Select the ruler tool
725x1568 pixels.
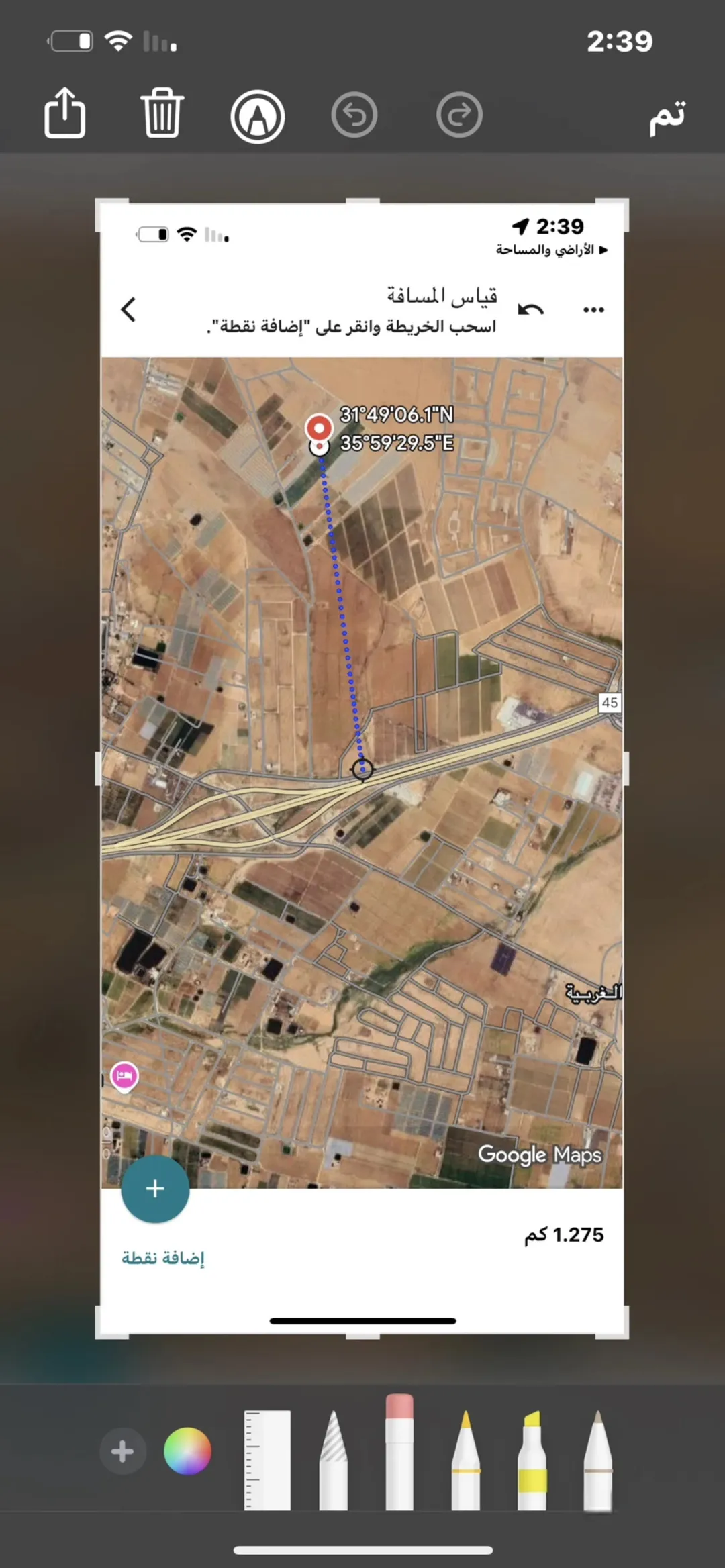(x=267, y=1460)
